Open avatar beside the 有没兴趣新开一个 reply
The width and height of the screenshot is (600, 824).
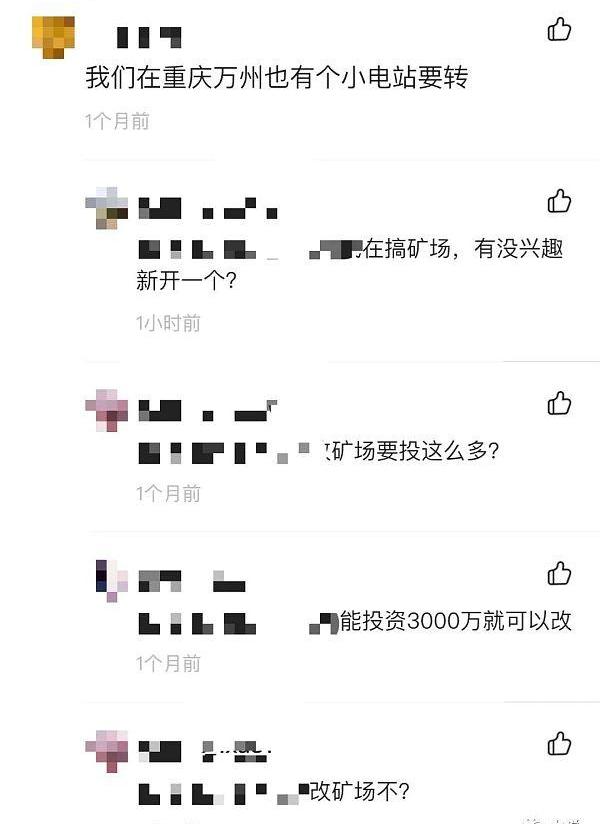tap(106, 208)
